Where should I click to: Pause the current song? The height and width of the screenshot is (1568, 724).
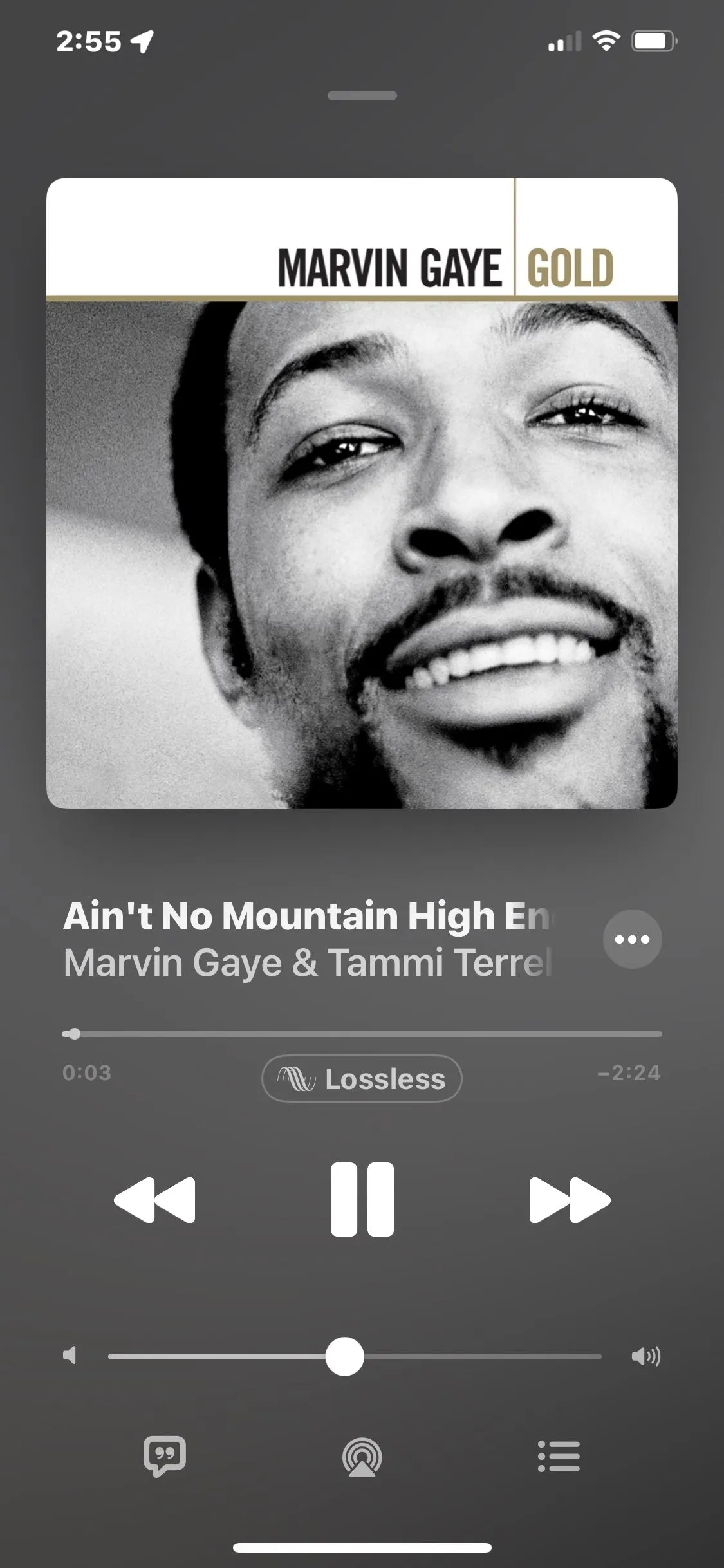[362, 1199]
